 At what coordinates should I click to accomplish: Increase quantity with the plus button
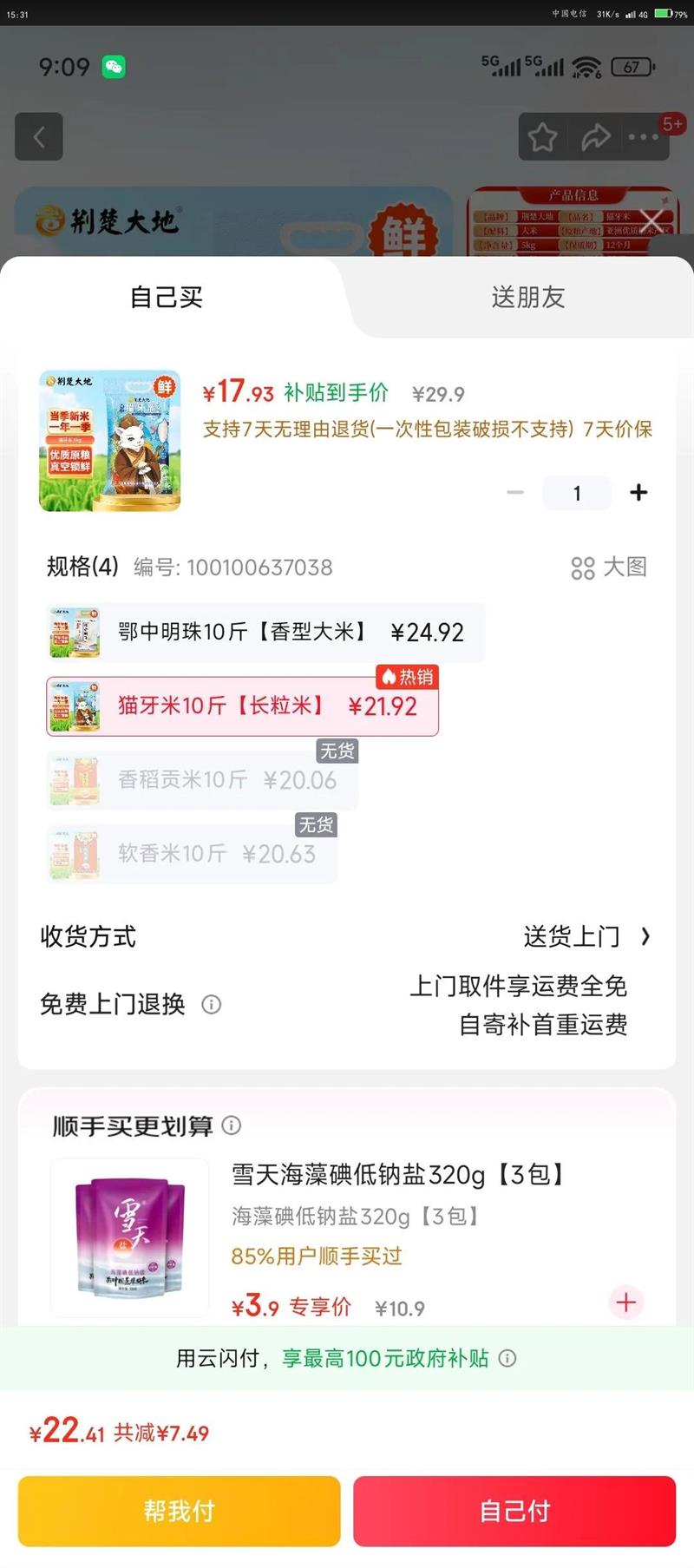638,493
